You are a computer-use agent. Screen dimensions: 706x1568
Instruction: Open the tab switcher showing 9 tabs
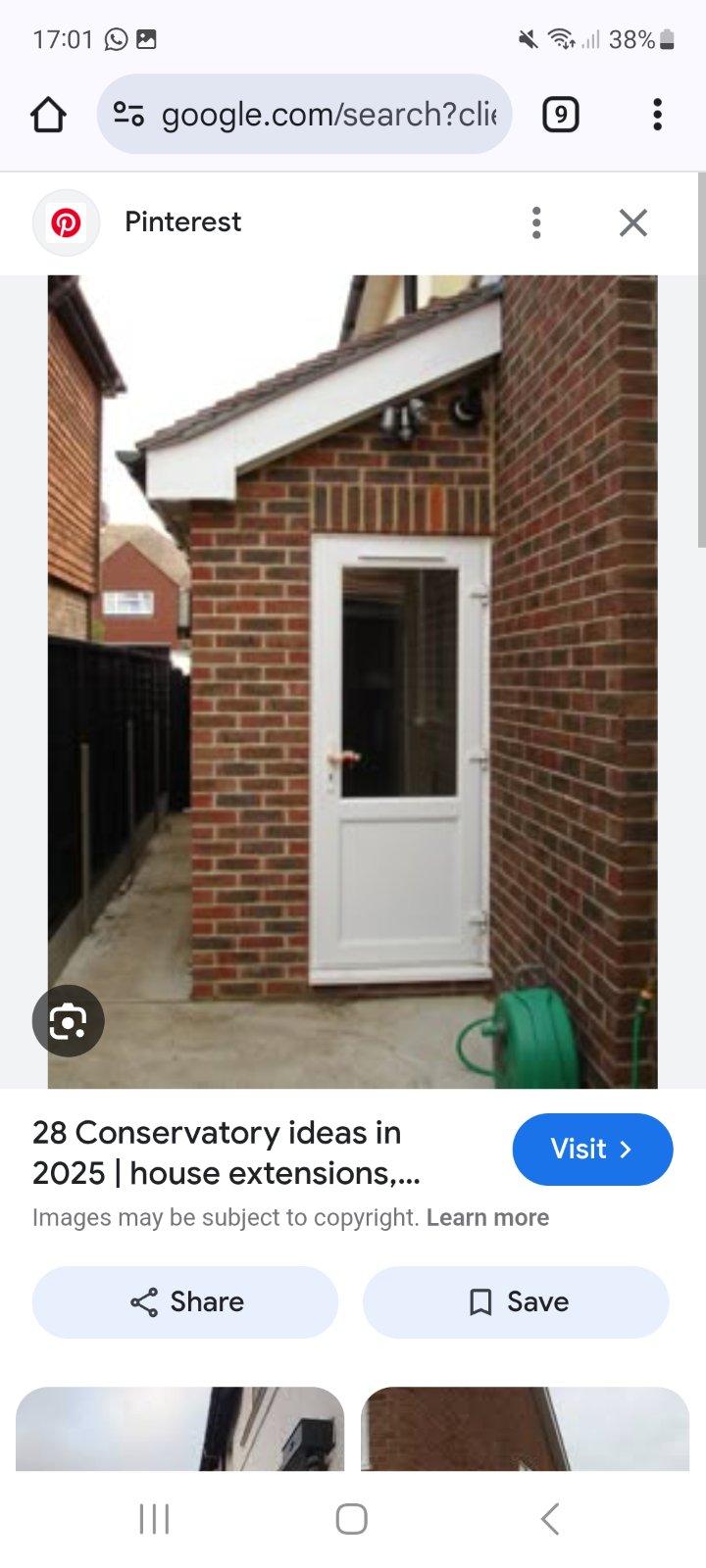click(x=560, y=115)
